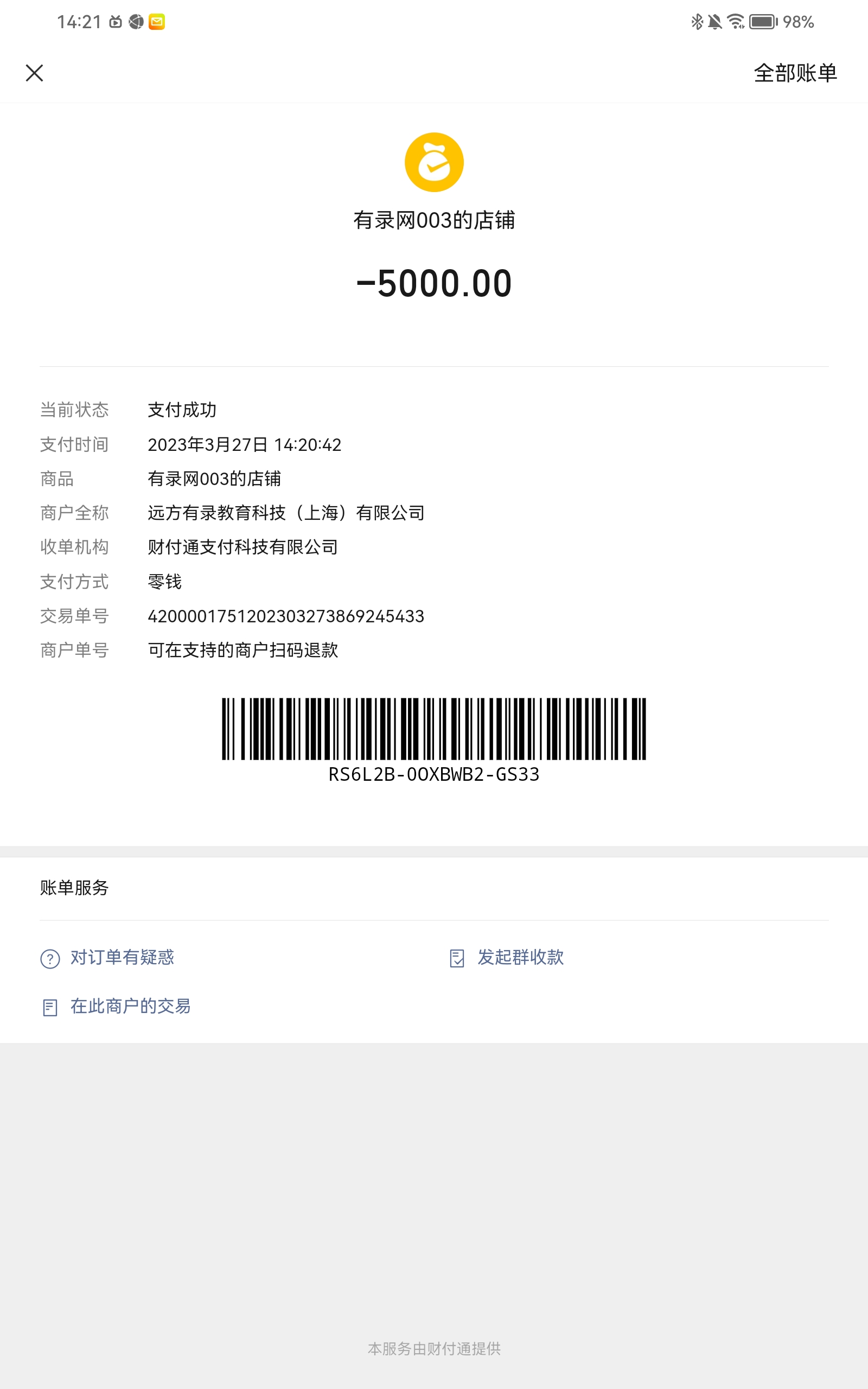Open 全部账单 (all bills)
Screen dimensions: 868x1389
point(795,73)
